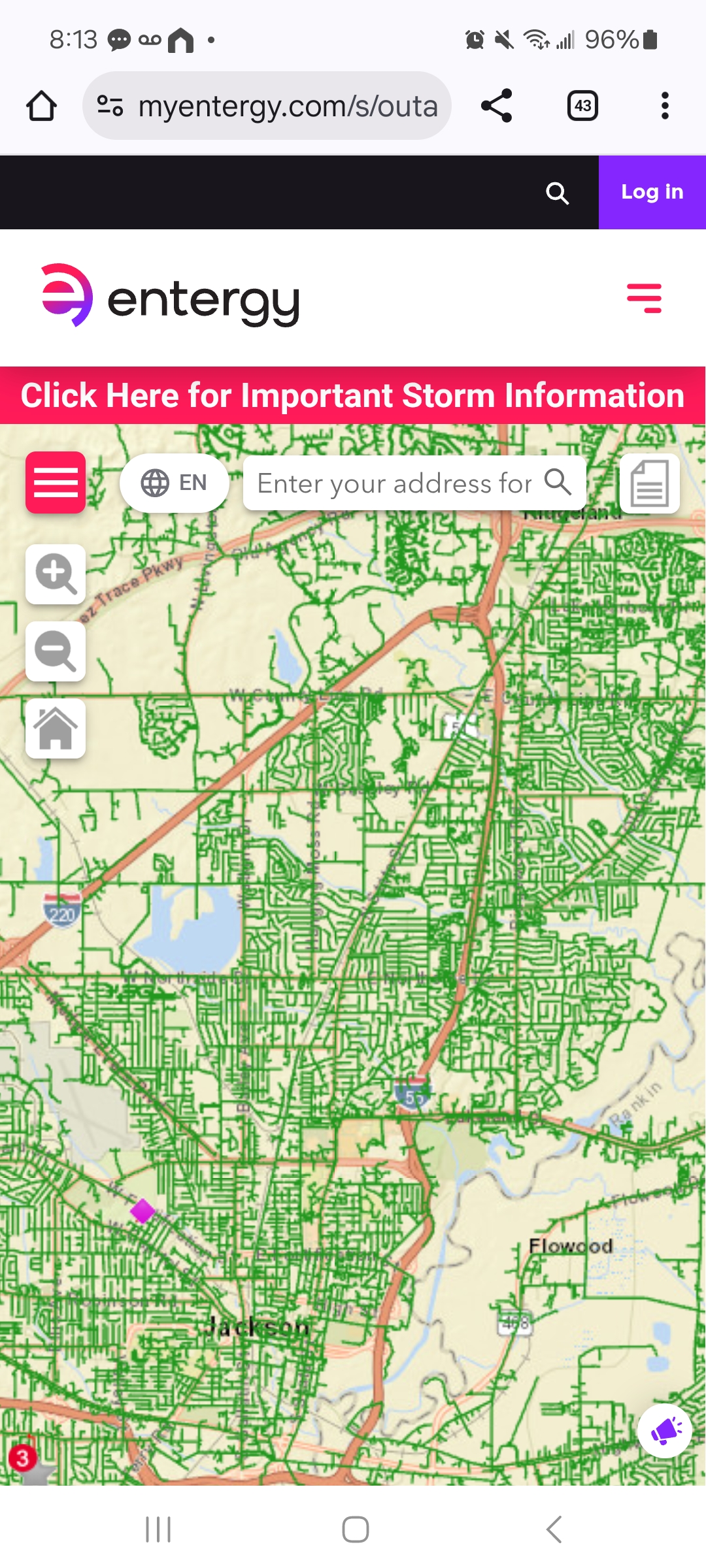This screenshot has height=1568, width=706.
Task: Reset the map to the home view
Action: (x=56, y=728)
